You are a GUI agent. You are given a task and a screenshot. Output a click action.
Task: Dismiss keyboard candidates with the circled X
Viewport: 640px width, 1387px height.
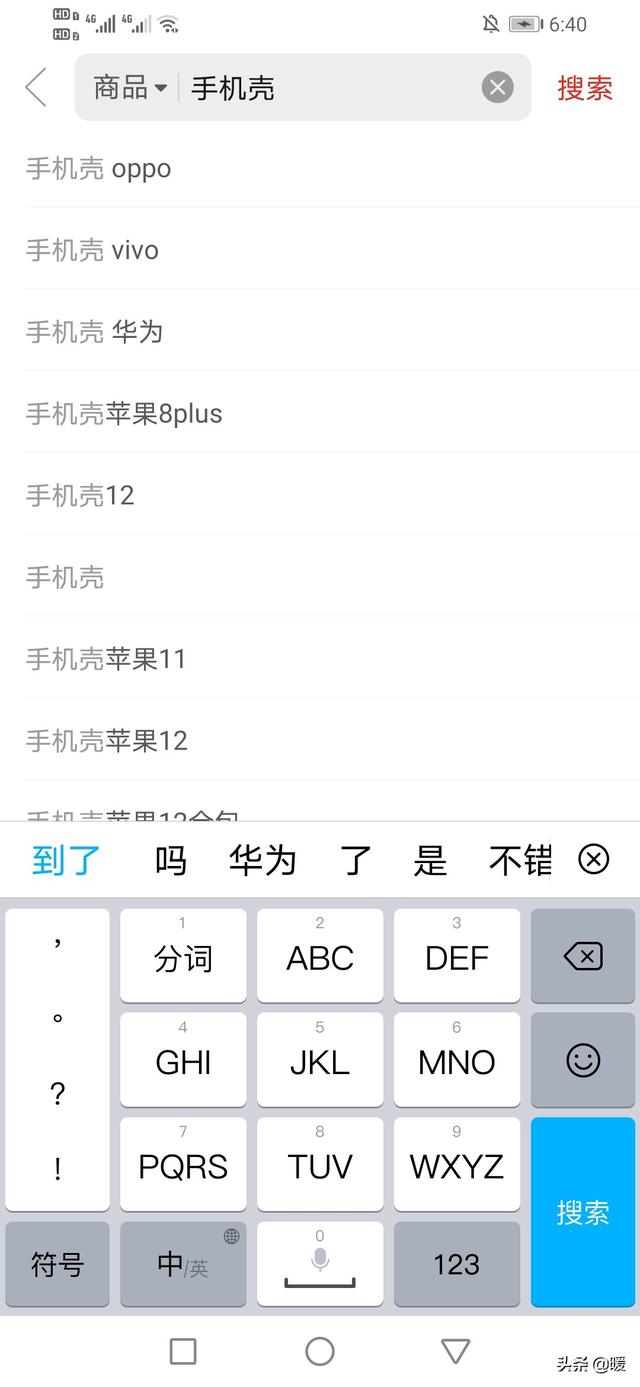(594, 859)
